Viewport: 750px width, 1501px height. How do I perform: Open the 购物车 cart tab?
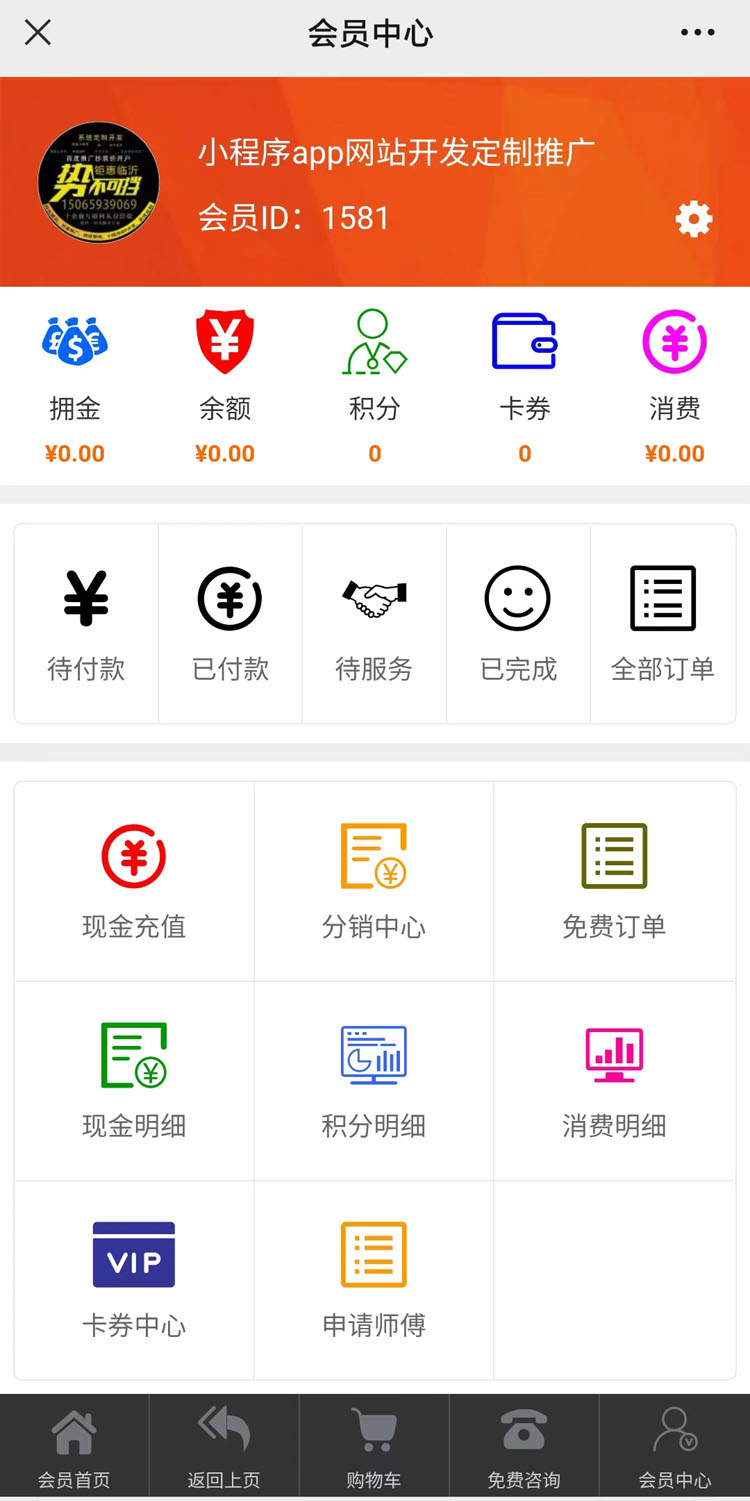[x=374, y=1447]
